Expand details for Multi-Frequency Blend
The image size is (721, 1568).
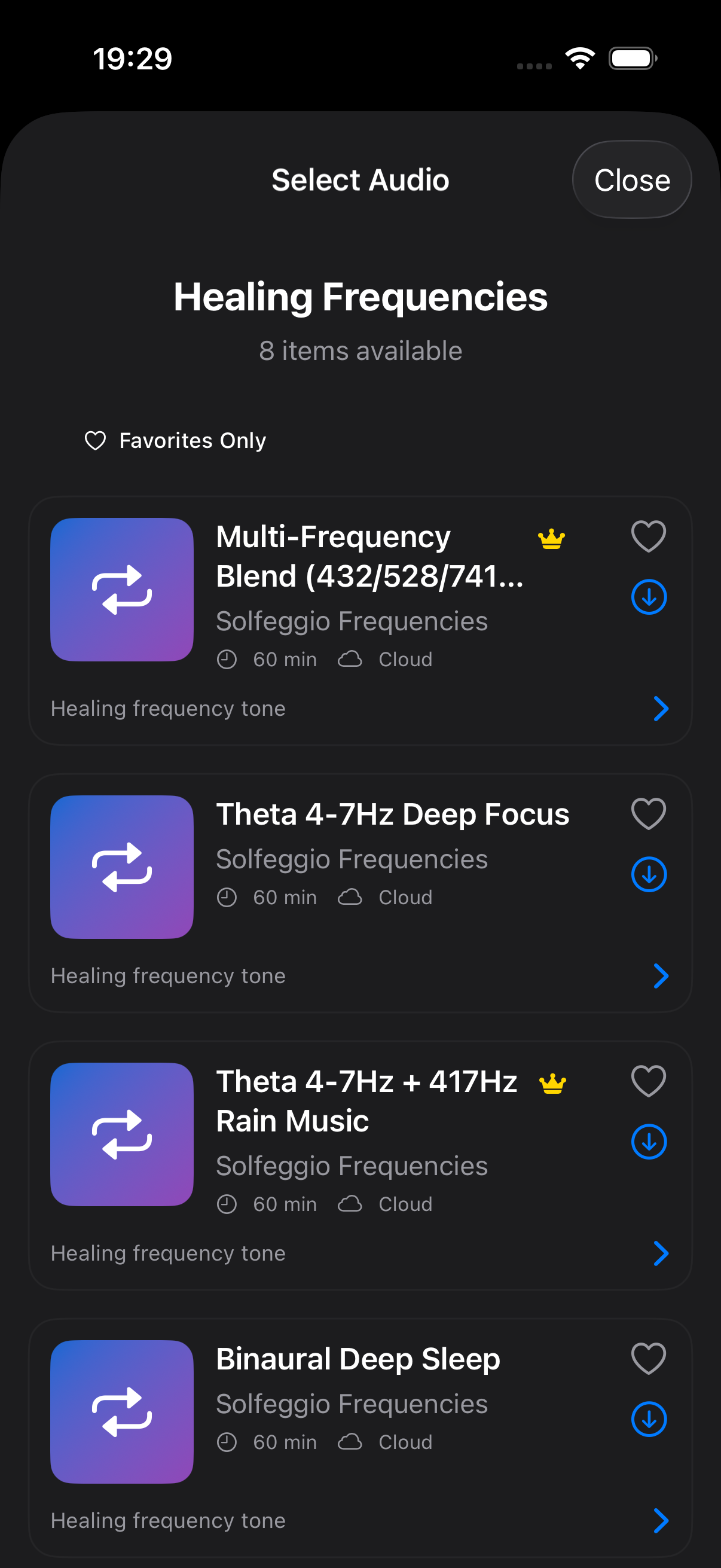(x=661, y=708)
